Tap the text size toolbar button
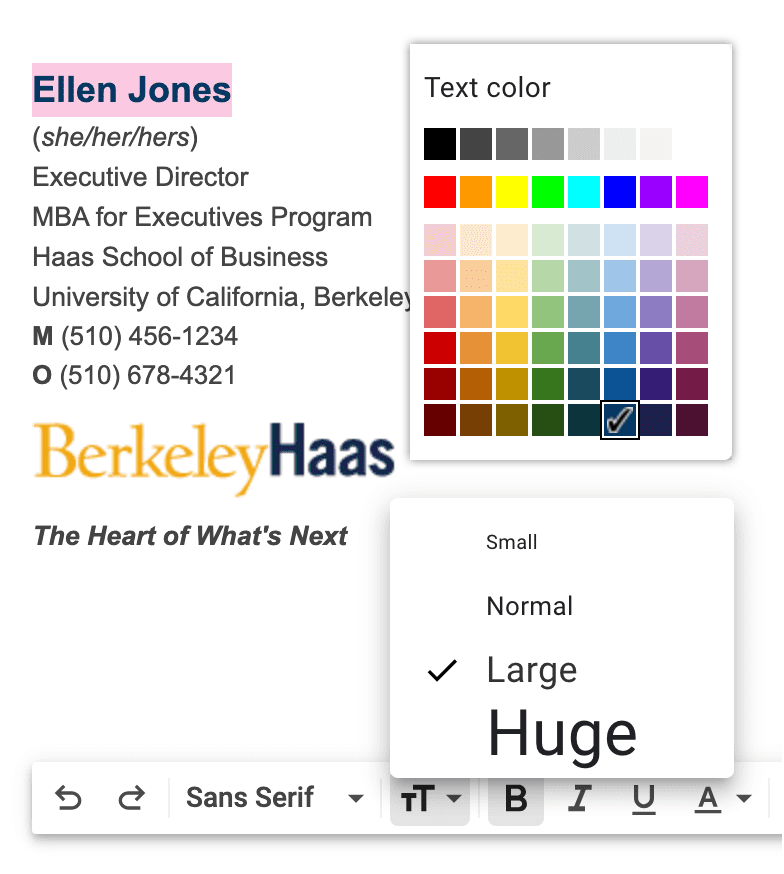This screenshot has height=874, width=784. click(x=430, y=798)
